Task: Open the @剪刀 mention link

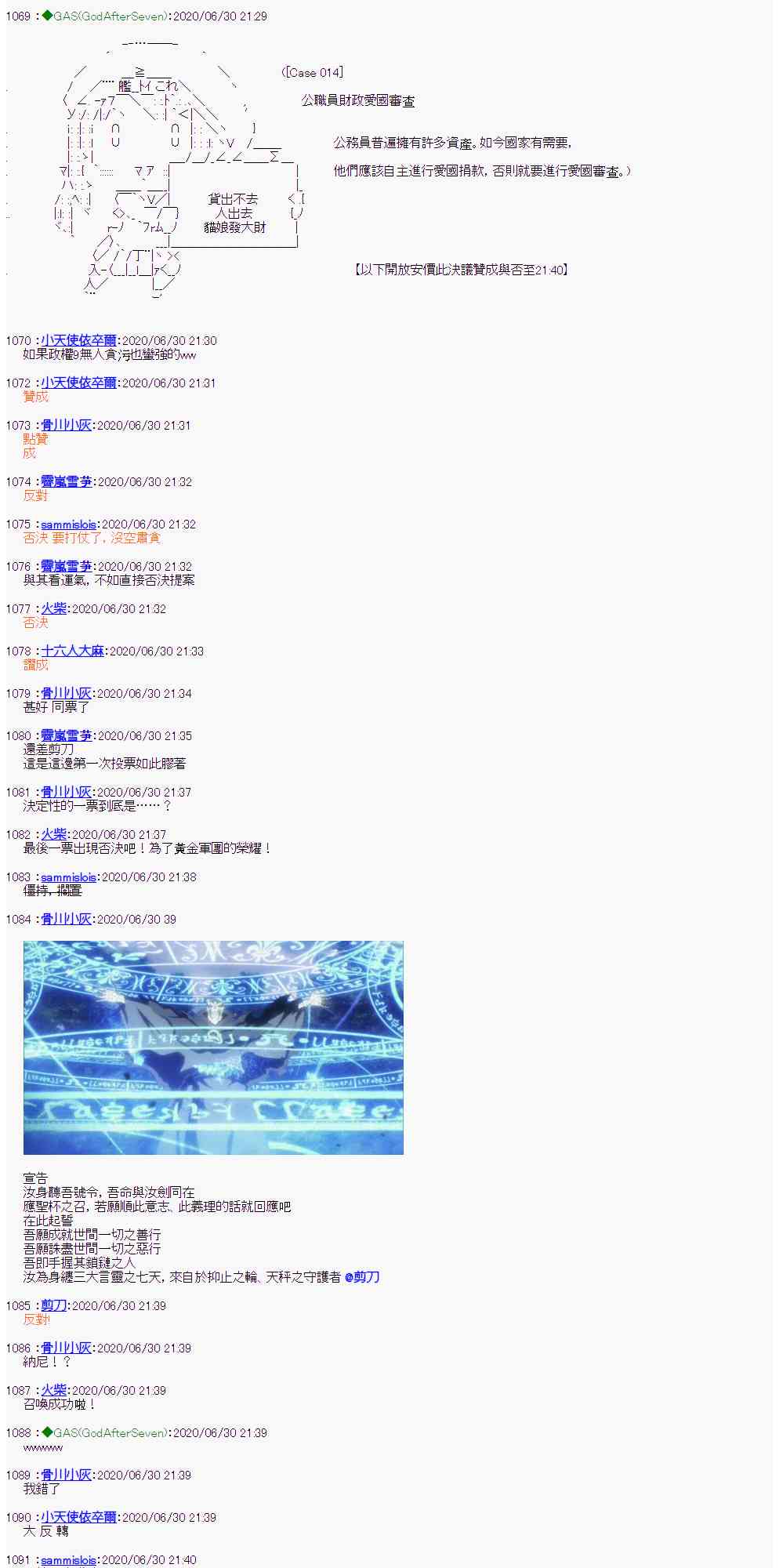Action: [362, 1276]
